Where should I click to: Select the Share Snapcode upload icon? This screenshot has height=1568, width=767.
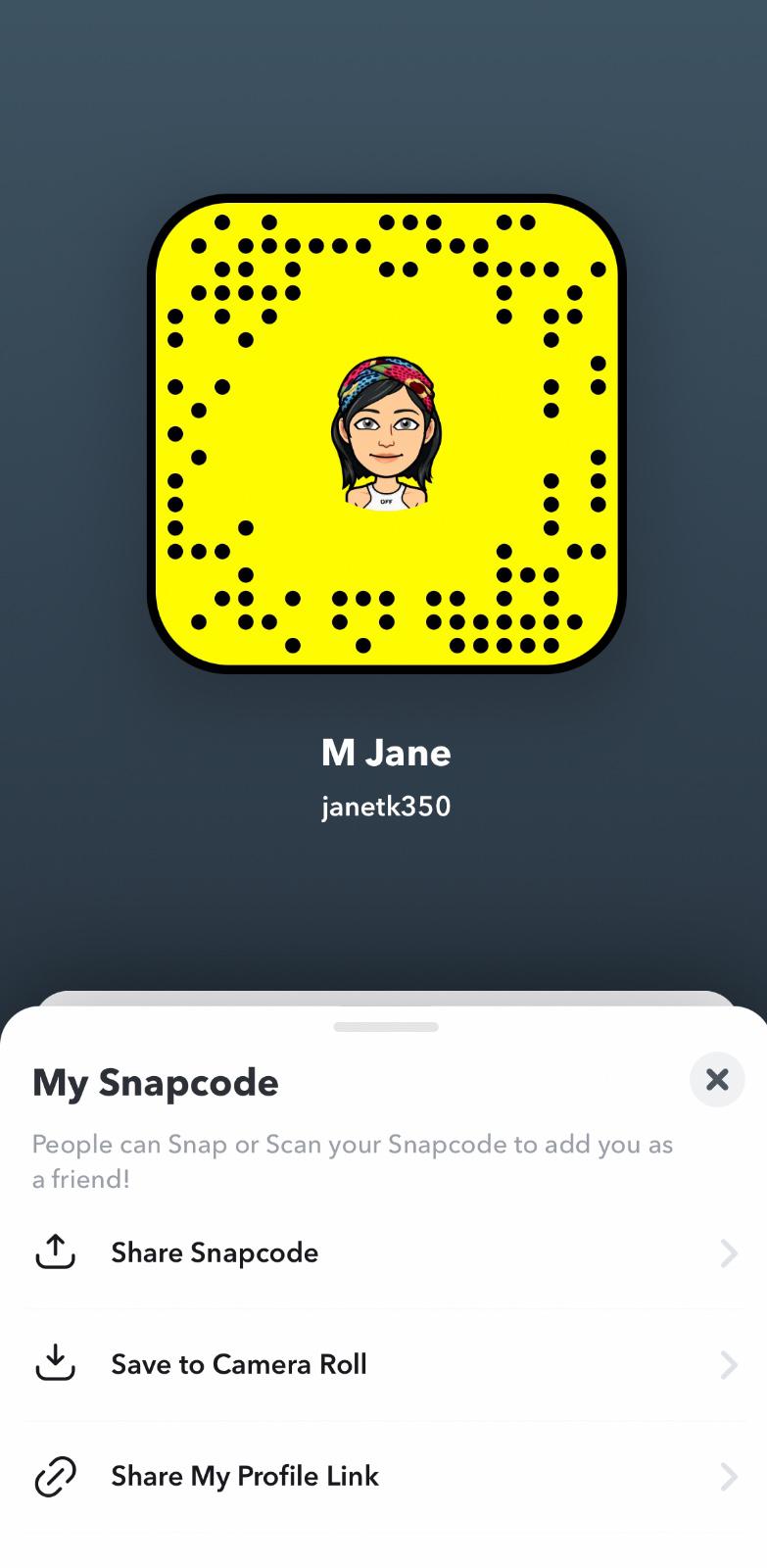(55, 1252)
